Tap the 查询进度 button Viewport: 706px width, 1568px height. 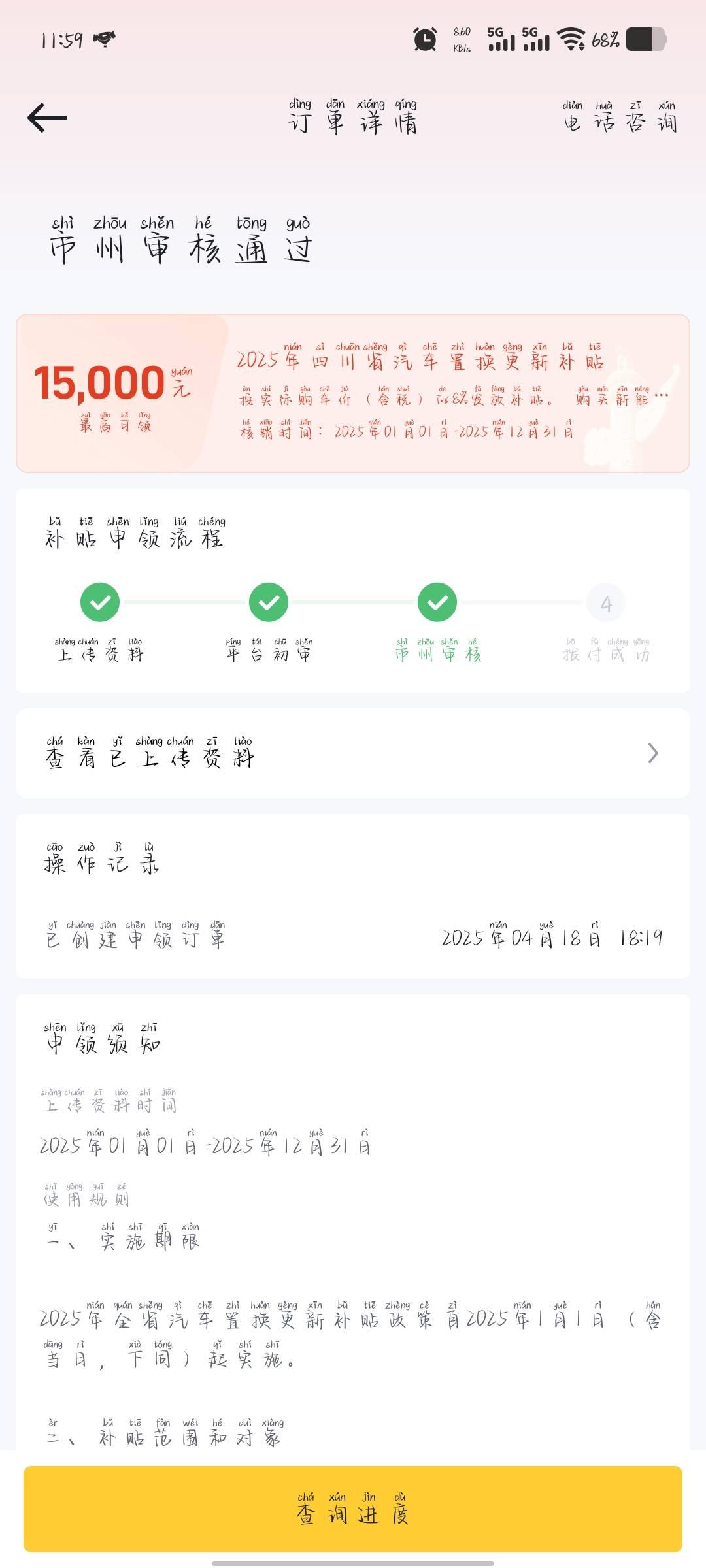353,1508
